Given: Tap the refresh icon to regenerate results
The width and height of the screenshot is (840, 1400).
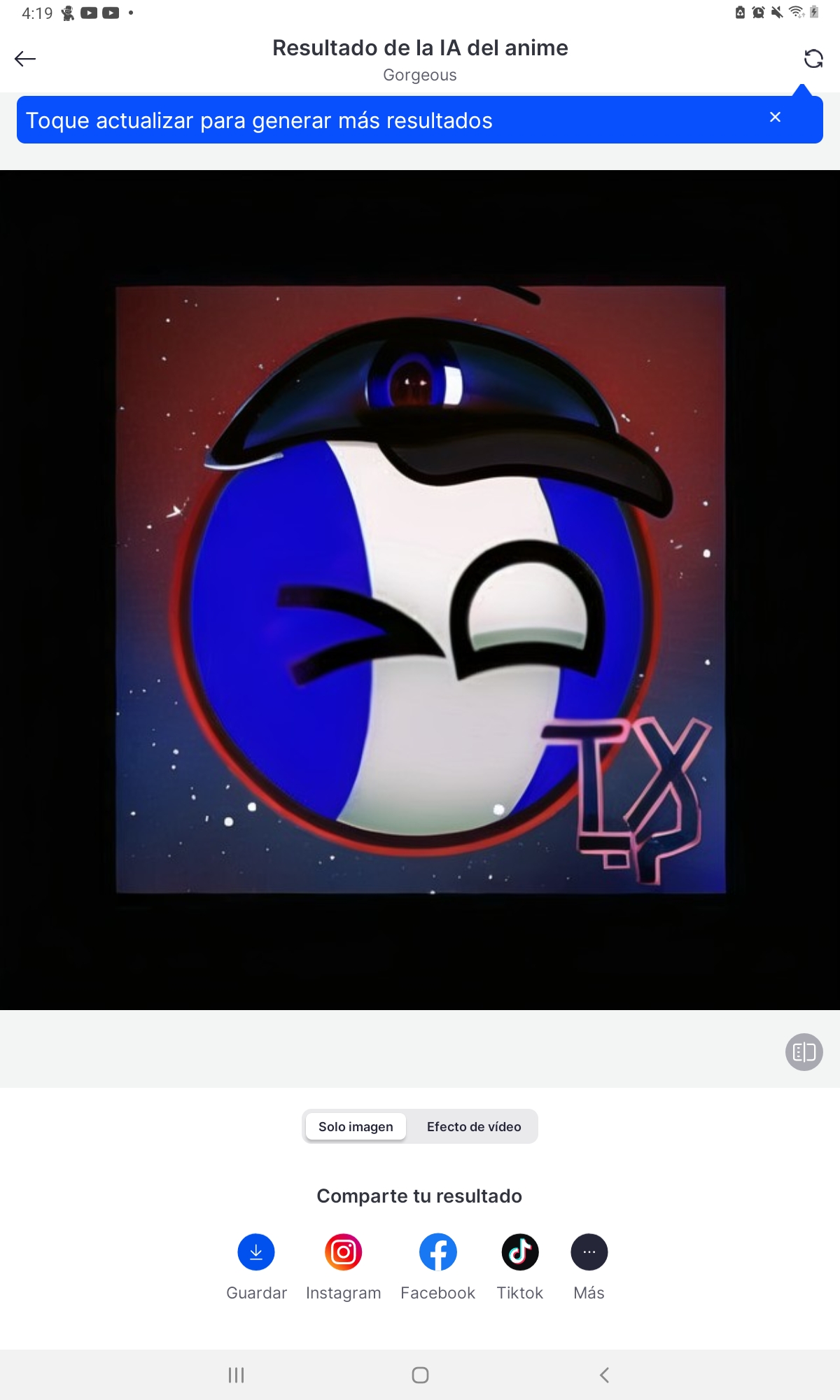Looking at the screenshot, I should pos(813,59).
